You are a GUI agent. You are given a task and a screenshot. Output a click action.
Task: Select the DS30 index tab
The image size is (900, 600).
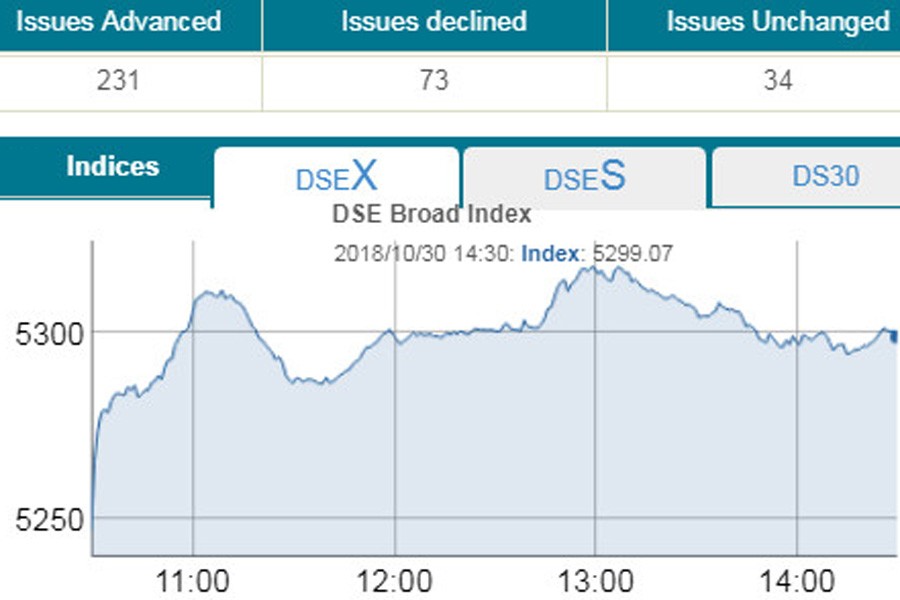[x=825, y=177]
